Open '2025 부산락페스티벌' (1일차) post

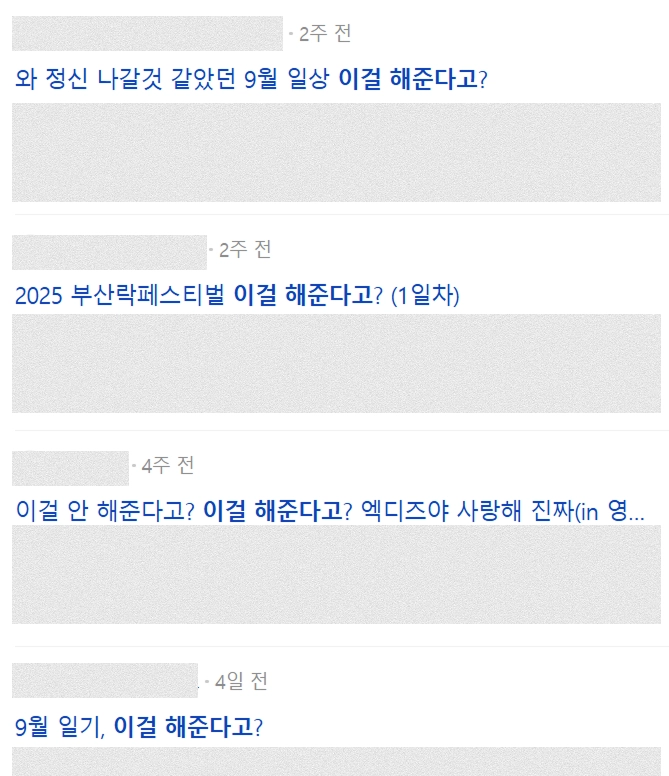pyautogui.click(x=237, y=296)
